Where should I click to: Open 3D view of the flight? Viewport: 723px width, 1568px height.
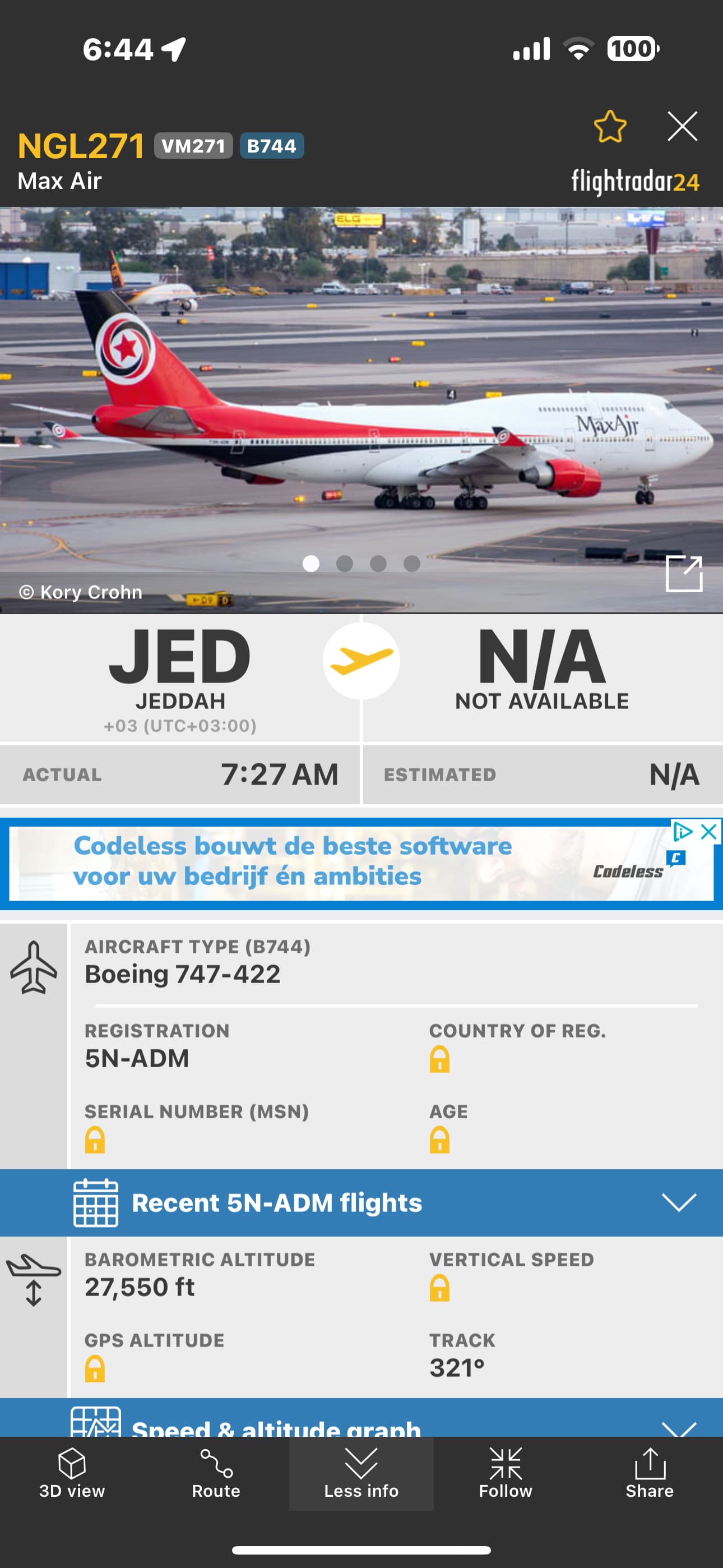[72, 1473]
